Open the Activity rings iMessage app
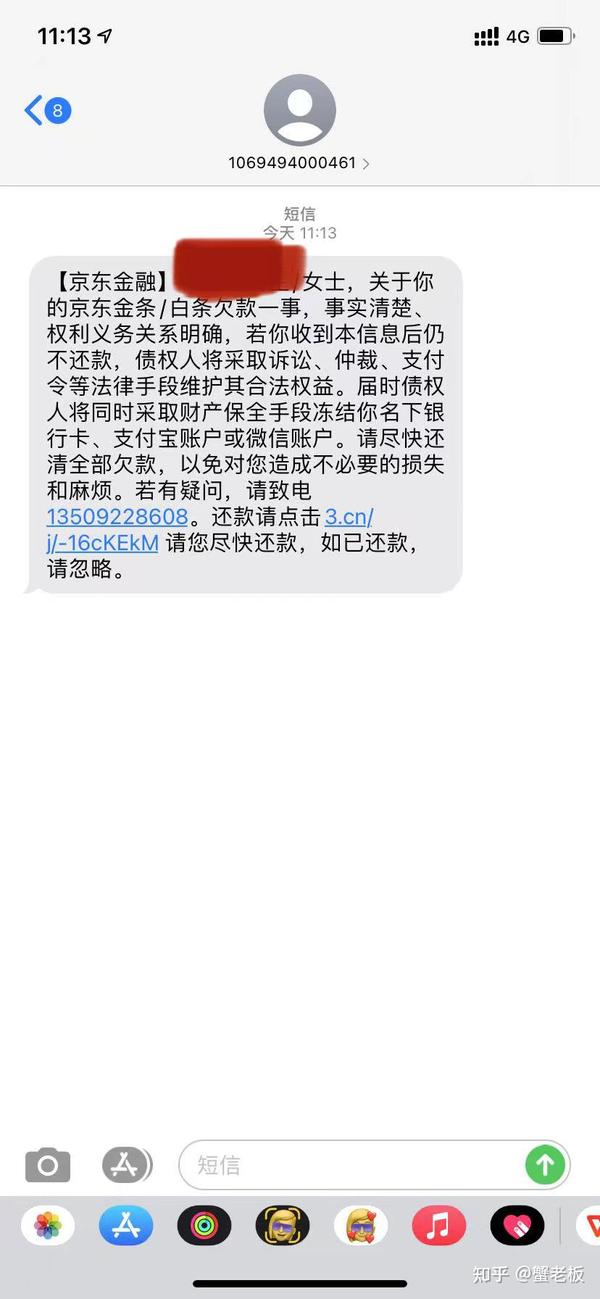This screenshot has width=600, height=1299. coord(204,1225)
